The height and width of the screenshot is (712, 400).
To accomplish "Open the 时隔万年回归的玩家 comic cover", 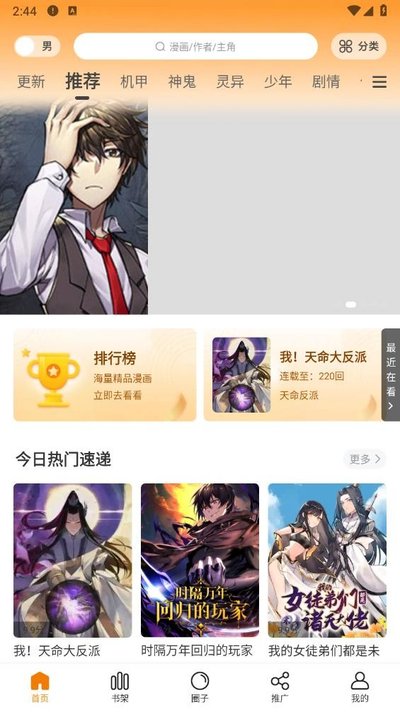I will pyautogui.click(x=200, y=560).
